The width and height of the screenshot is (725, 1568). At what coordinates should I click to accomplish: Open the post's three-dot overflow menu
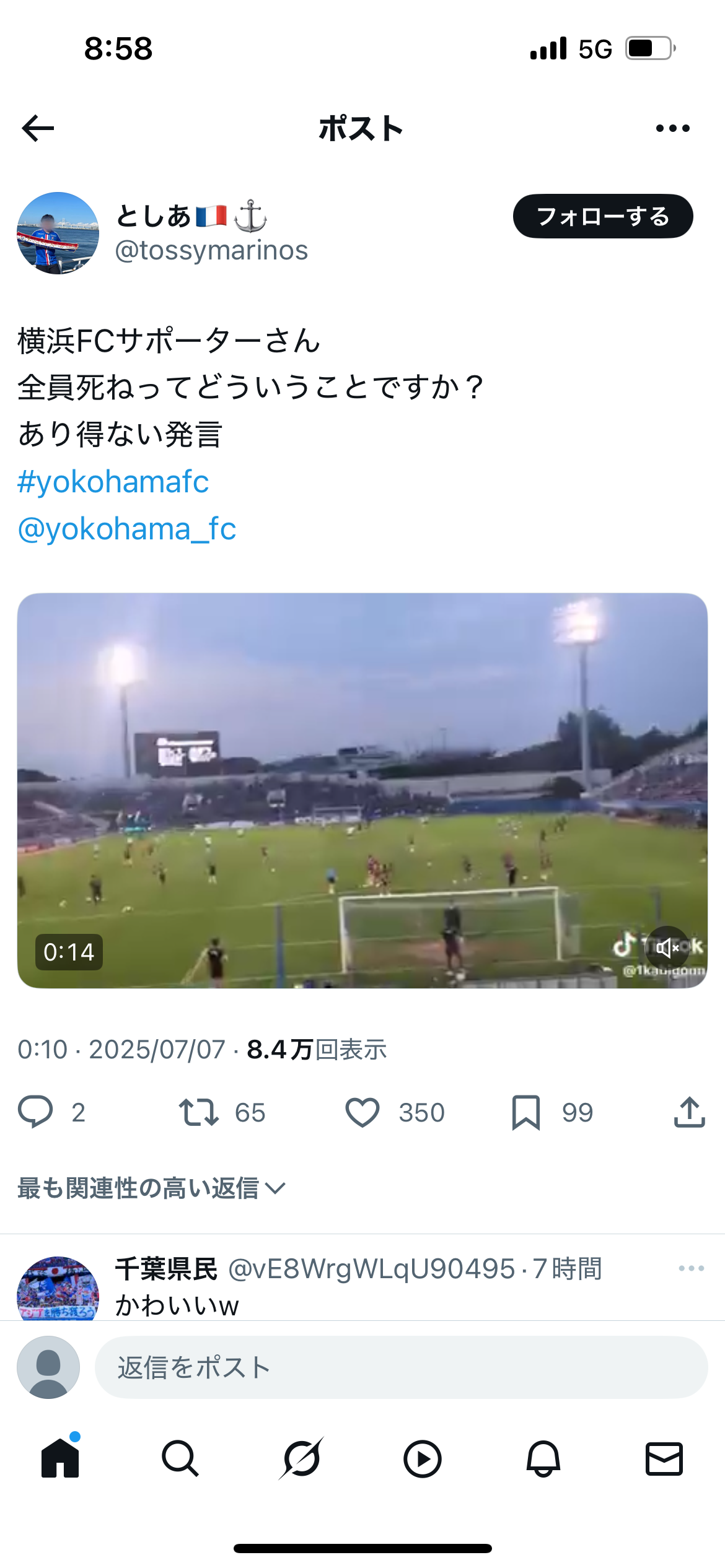673,128
